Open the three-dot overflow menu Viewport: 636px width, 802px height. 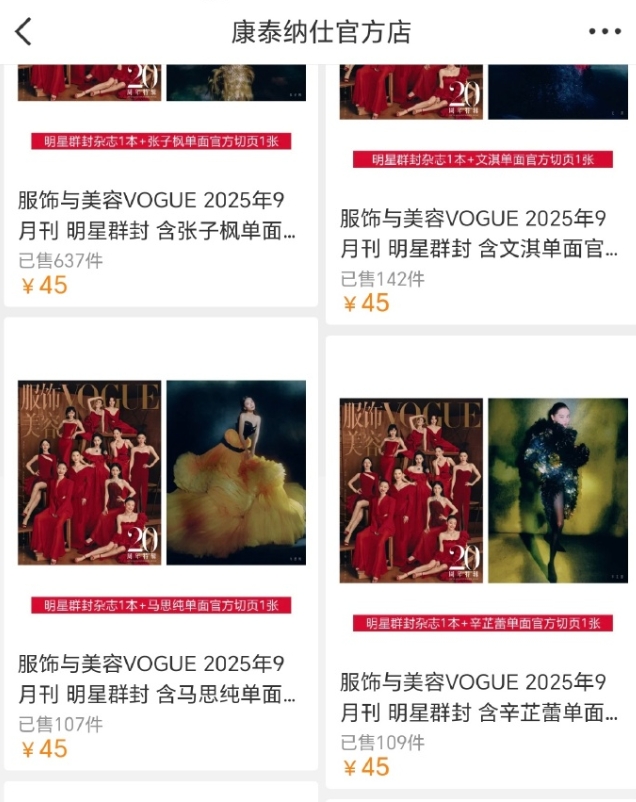pos(604,31)
